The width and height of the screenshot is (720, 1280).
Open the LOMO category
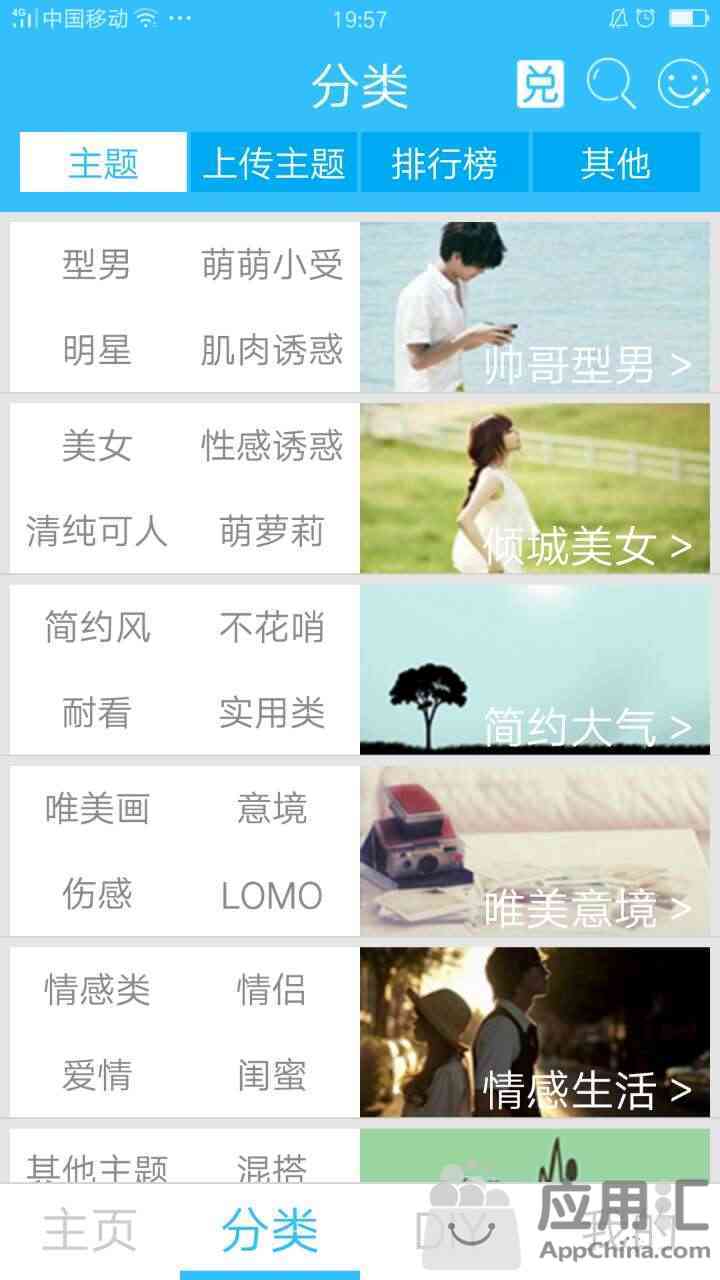[x=272, y=895]
